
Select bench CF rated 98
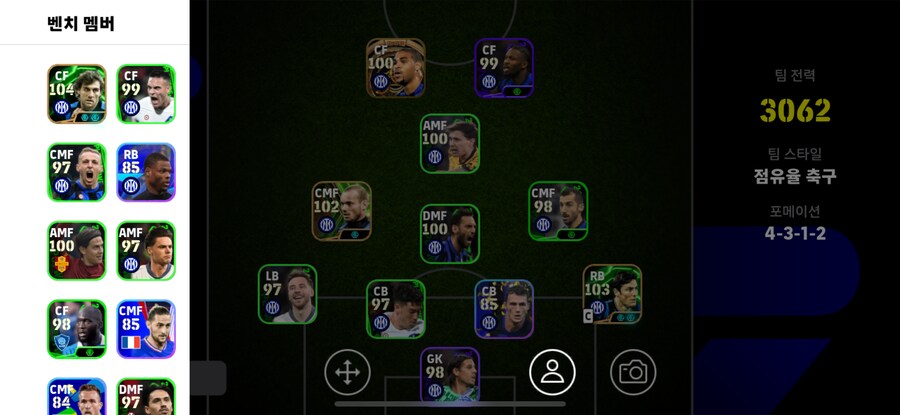coord(76,328)
